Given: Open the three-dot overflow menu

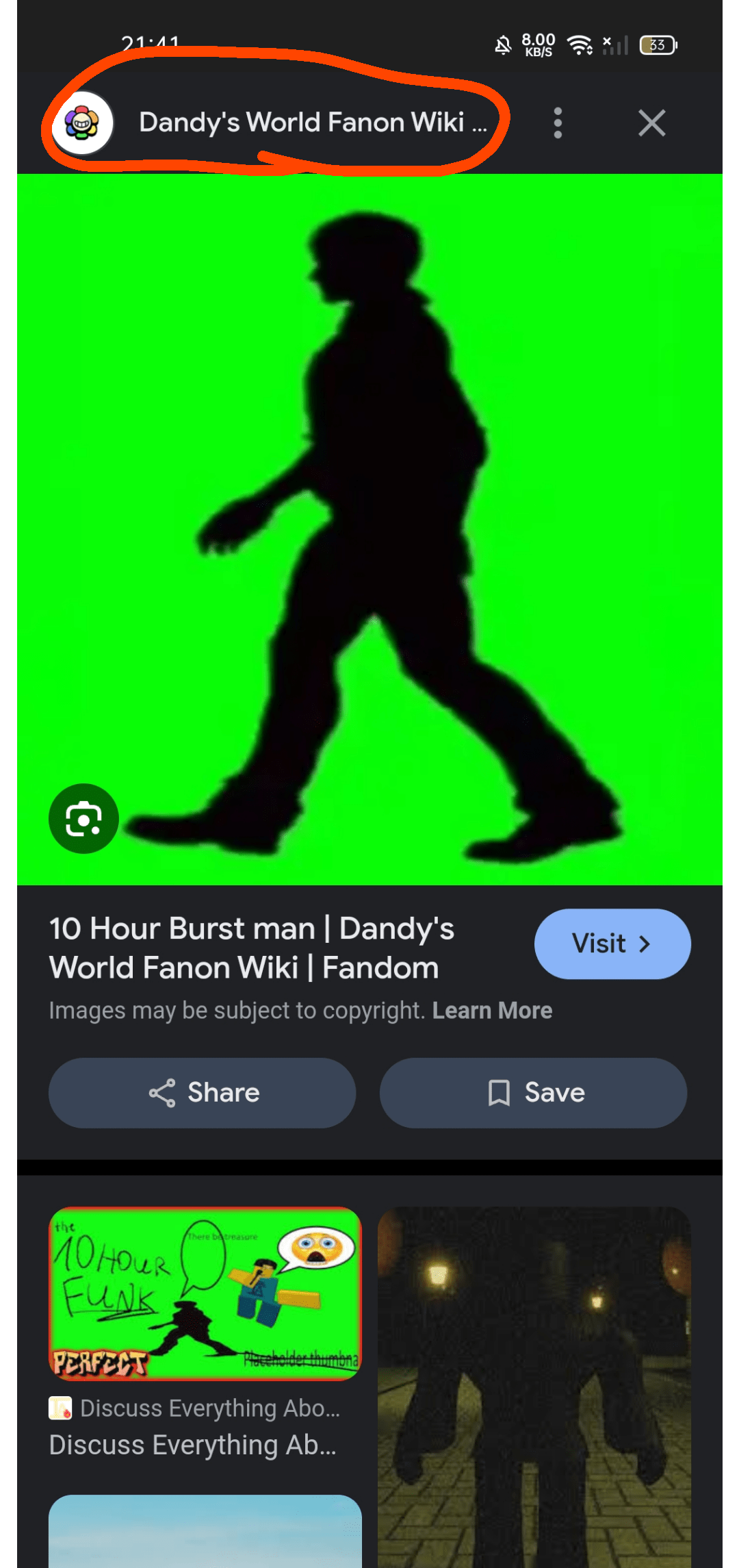Looking at the screenshot, I should [x=558, y=123].
